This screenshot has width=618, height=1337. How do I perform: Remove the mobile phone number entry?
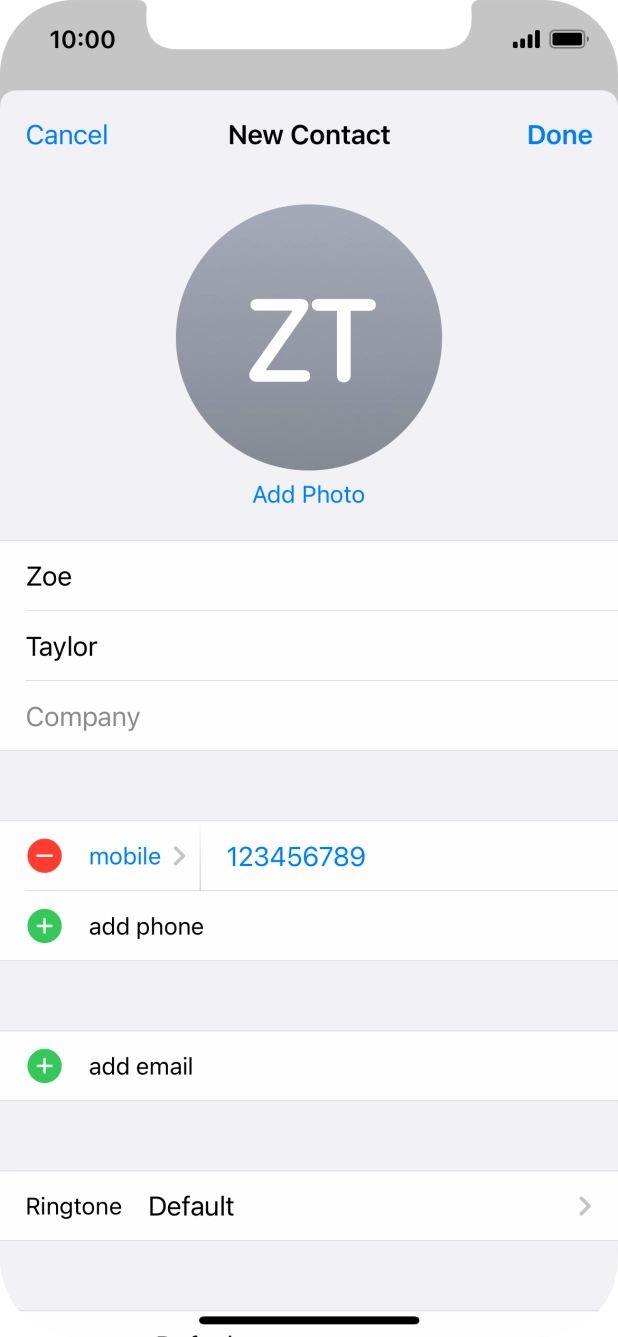coord(44,856)
